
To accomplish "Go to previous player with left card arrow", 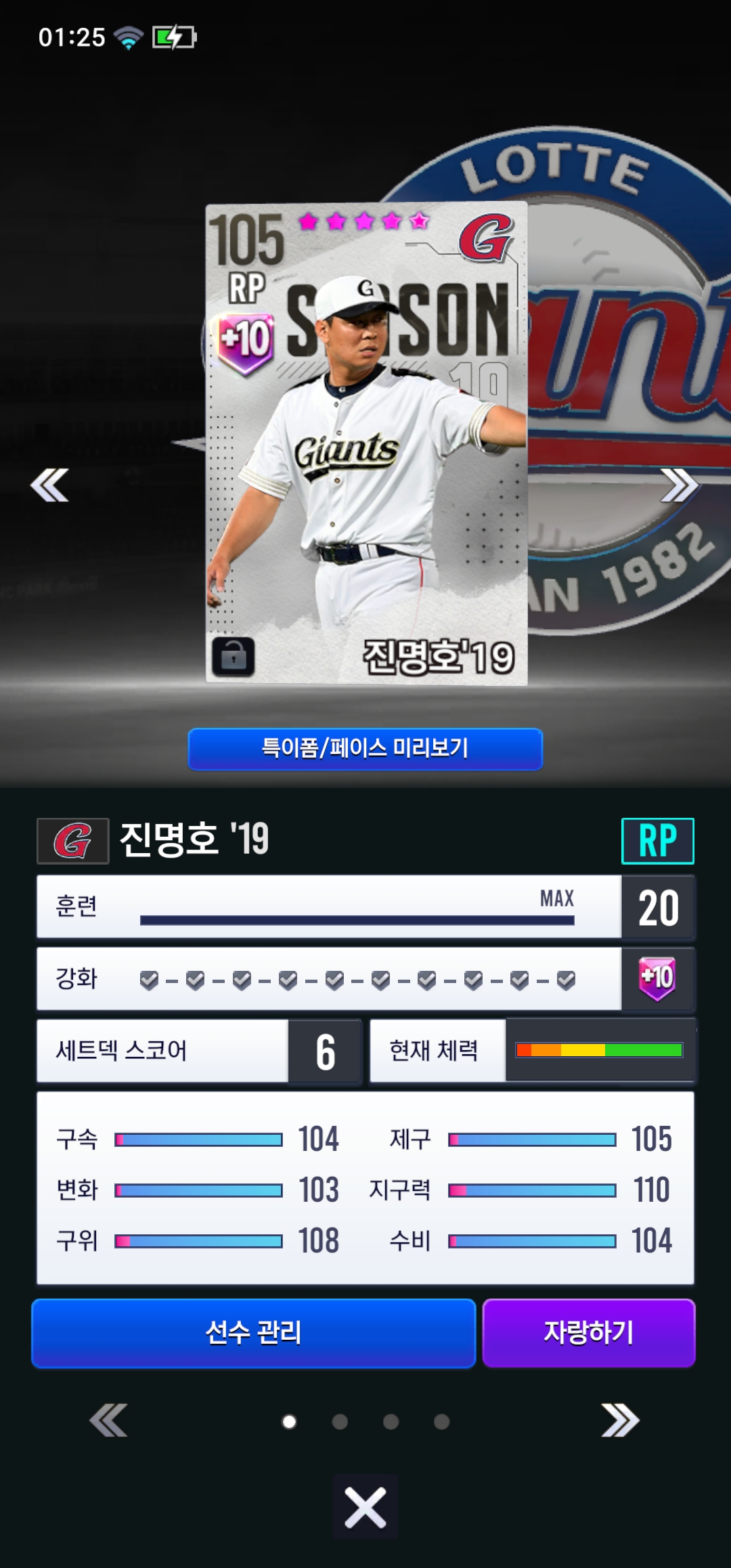I will coord(49,485).
